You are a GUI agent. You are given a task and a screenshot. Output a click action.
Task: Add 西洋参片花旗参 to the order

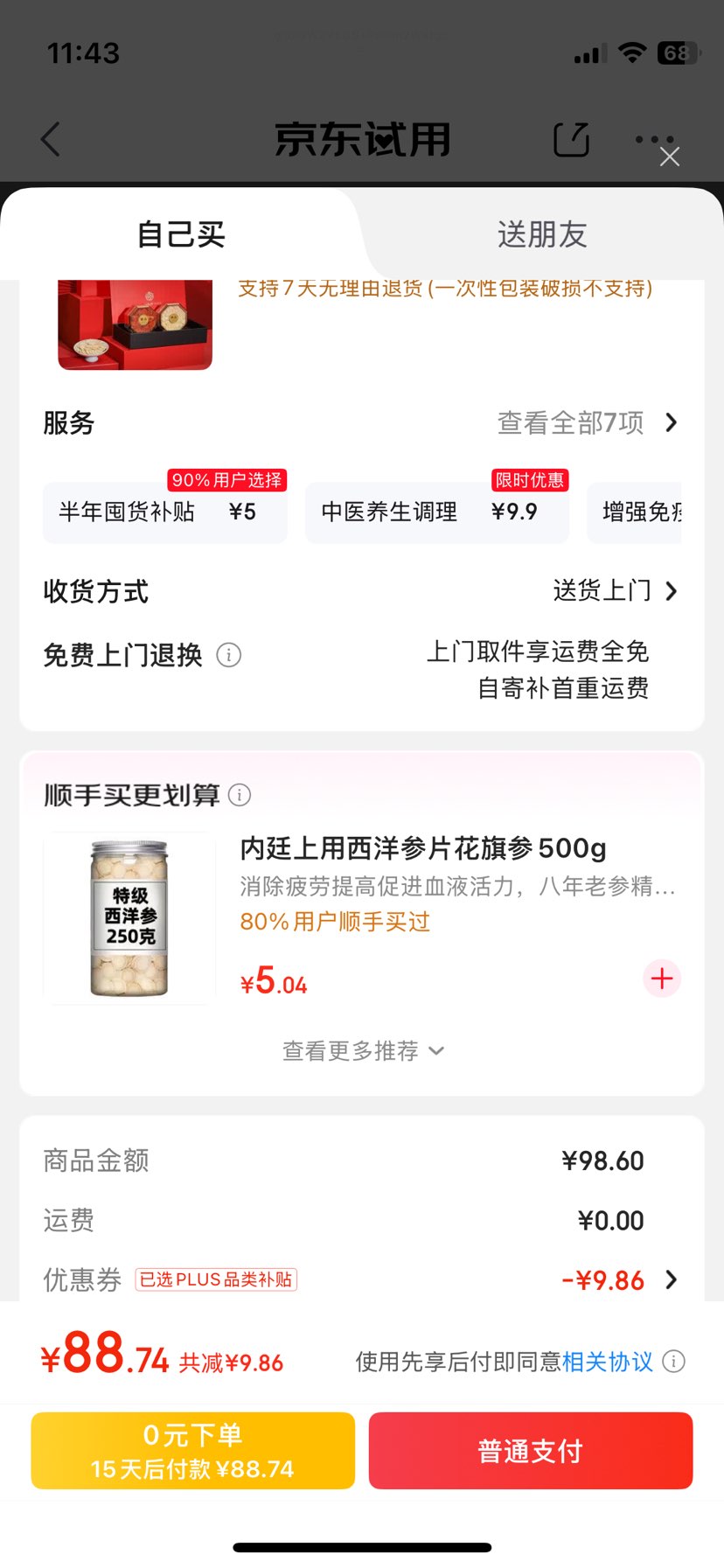click(662, 979)
